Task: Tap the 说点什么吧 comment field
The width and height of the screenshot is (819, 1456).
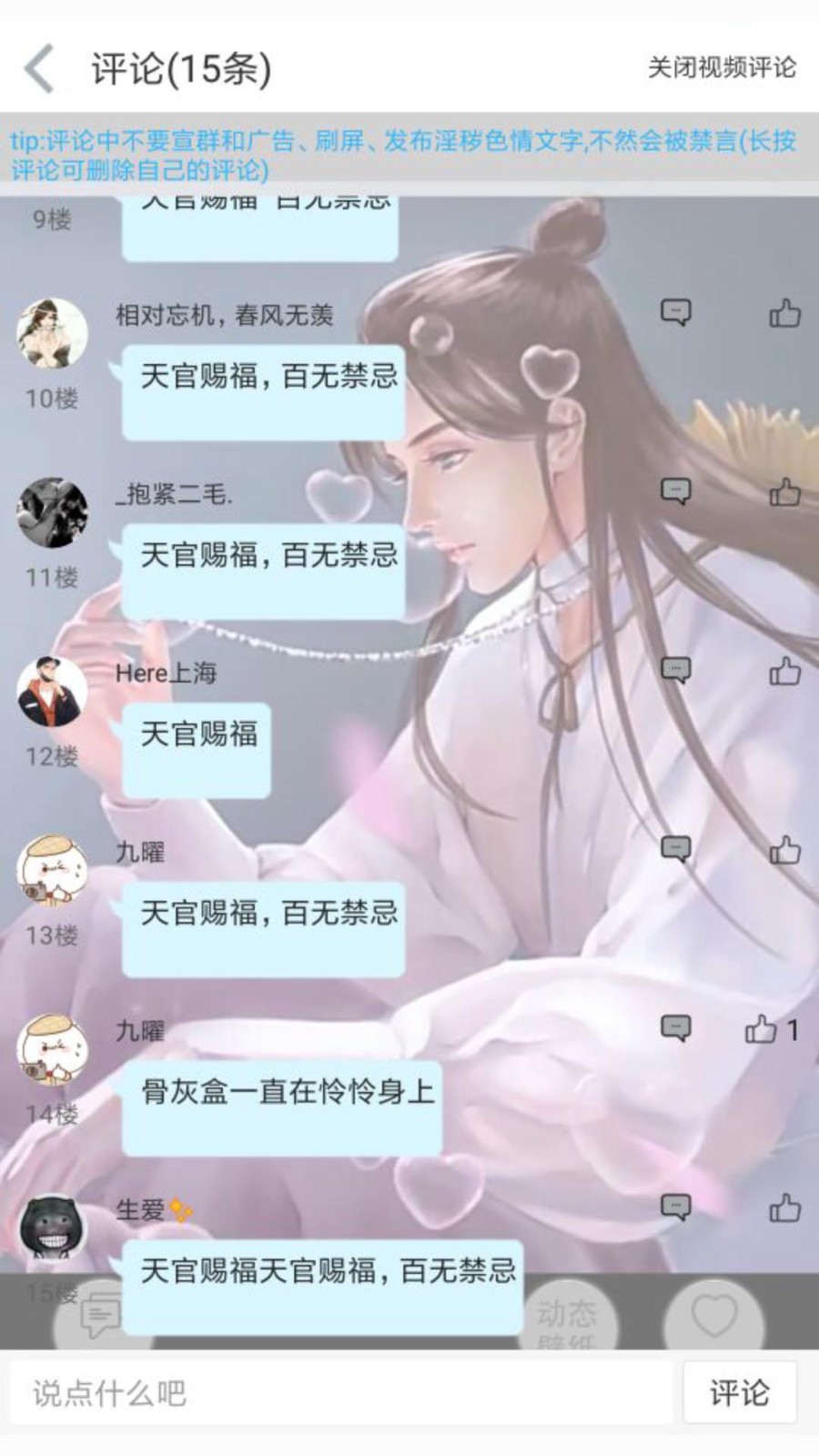Action: [341, 1392]
